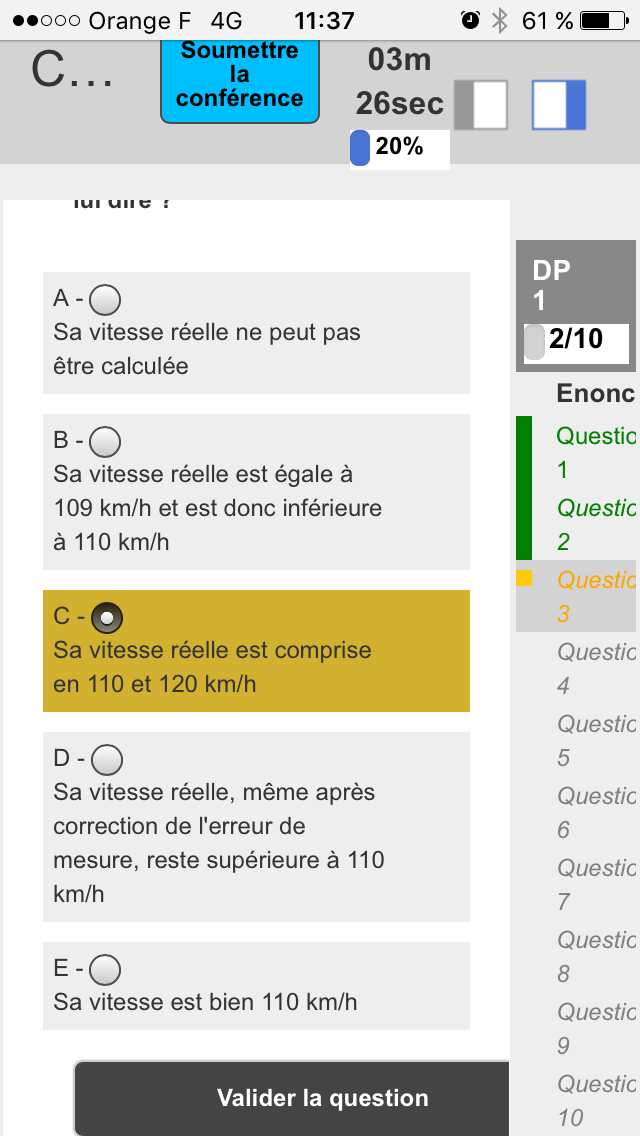Viewport: 640px width, 1136px height.
Task: Choose answer E, vitesse est bien 110 km/h
Action: pos(105,969)
